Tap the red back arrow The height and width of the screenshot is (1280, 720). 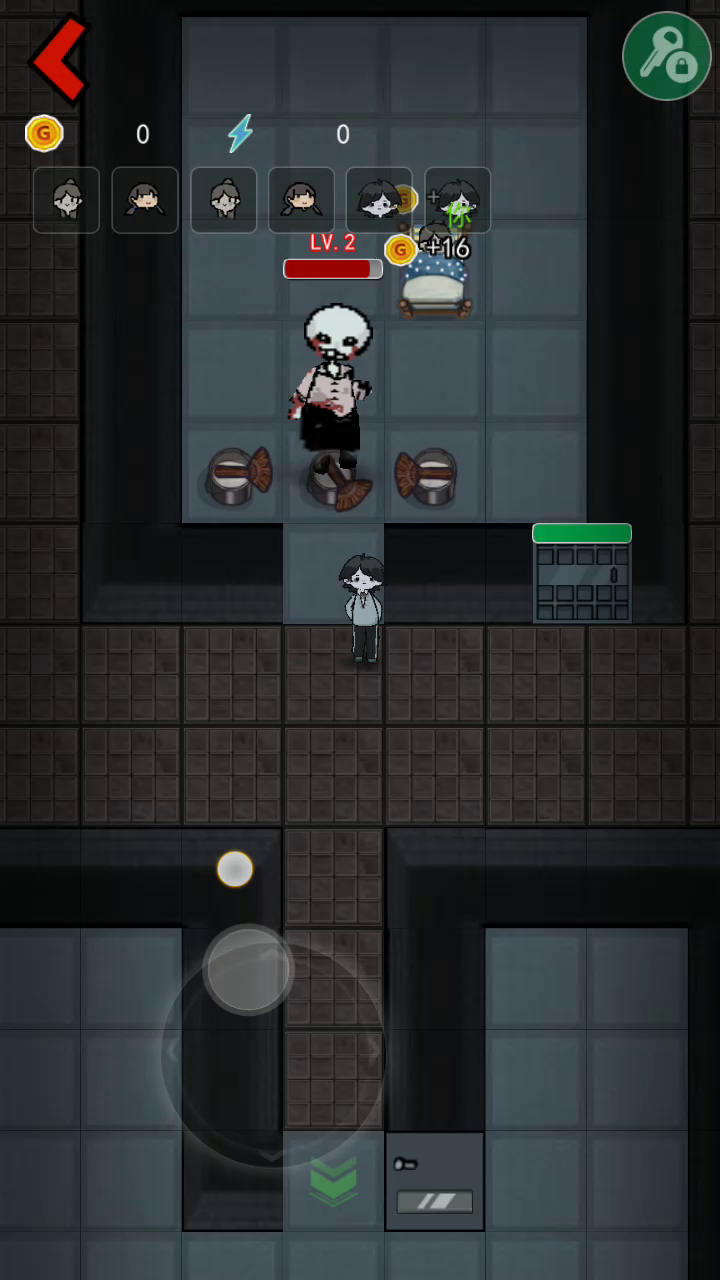coord(60,59)
